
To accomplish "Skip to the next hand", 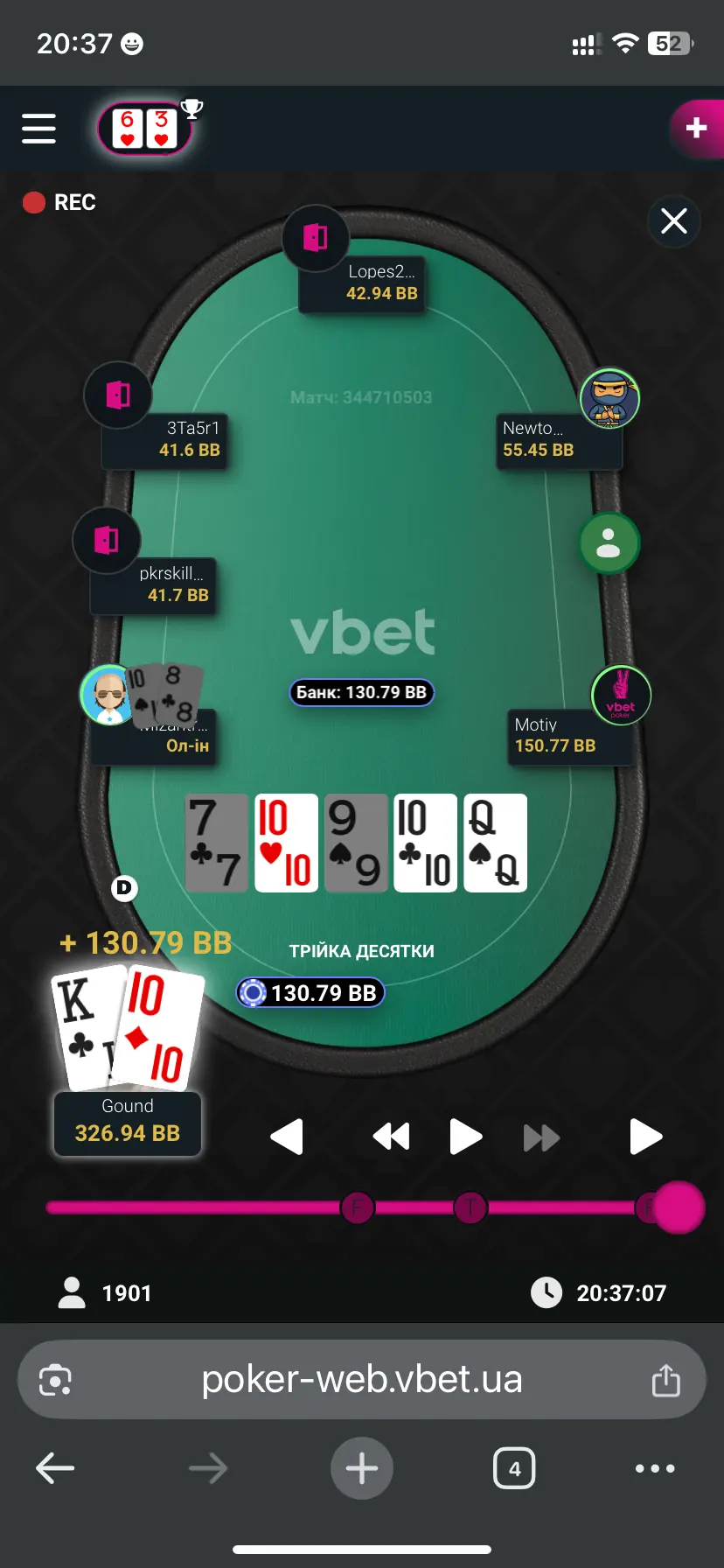I will (645, 1137).
